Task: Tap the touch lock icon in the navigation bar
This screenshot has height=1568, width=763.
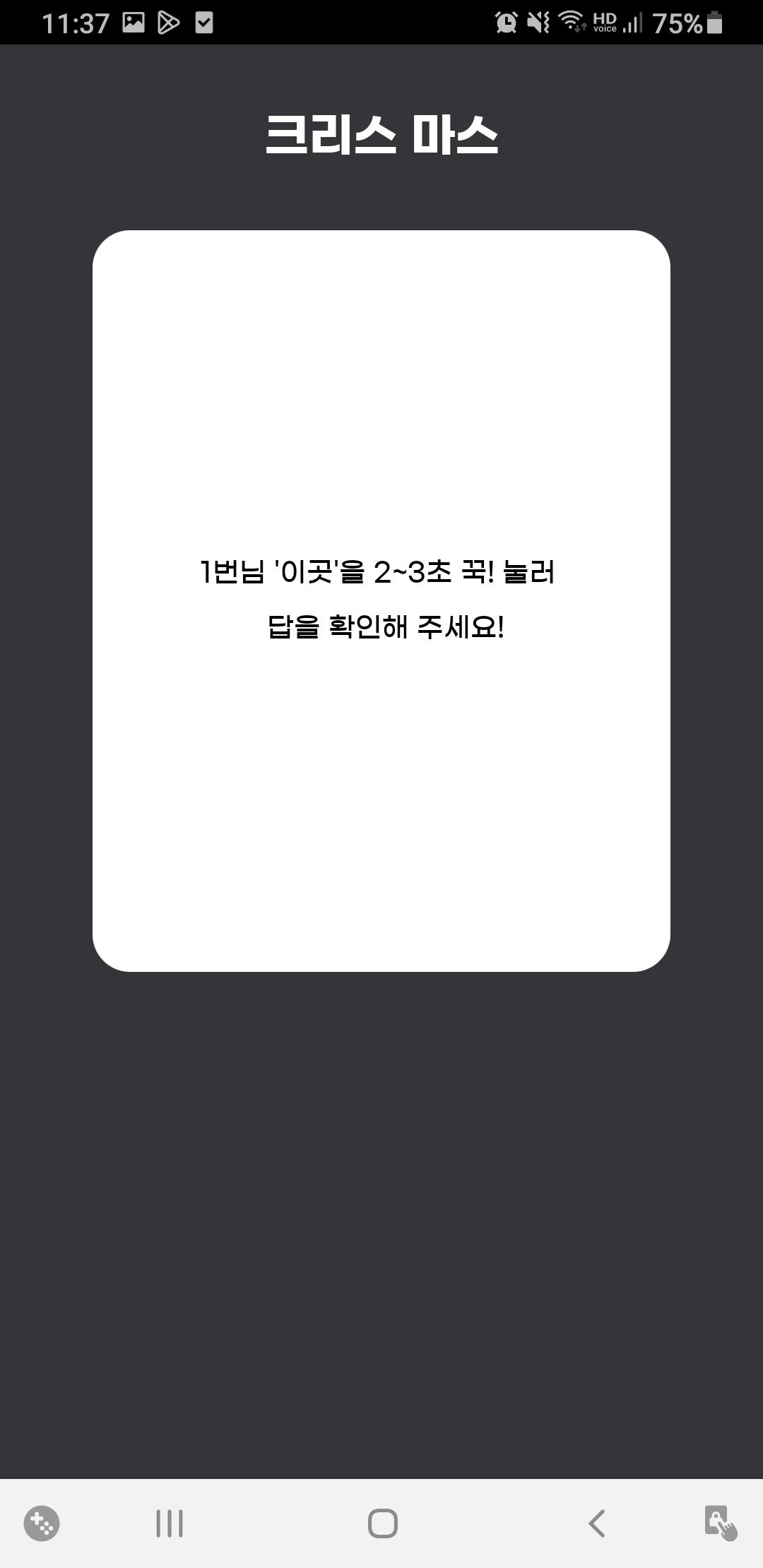Action: [x=721, y=1523]
